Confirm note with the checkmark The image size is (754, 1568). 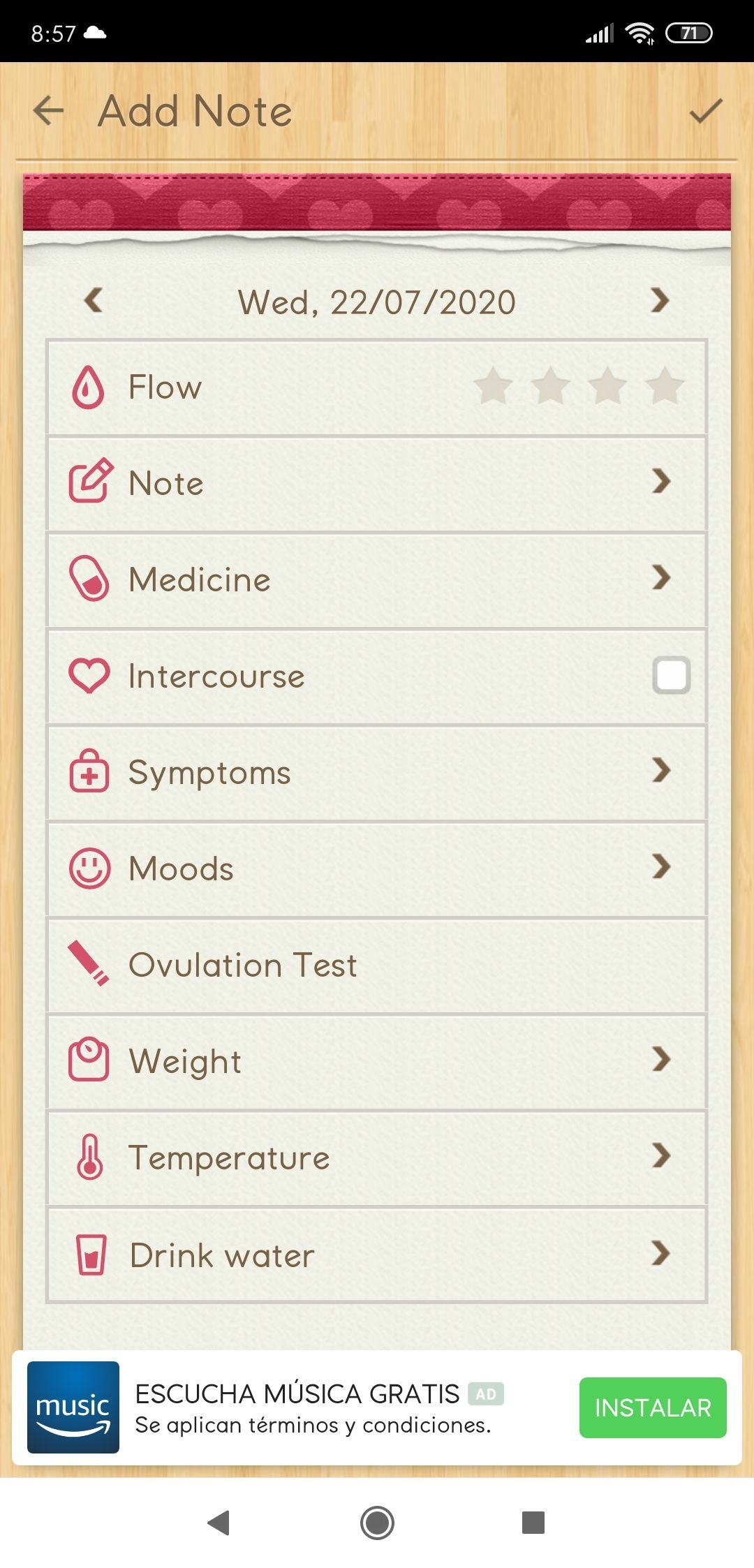coord(707,110)
